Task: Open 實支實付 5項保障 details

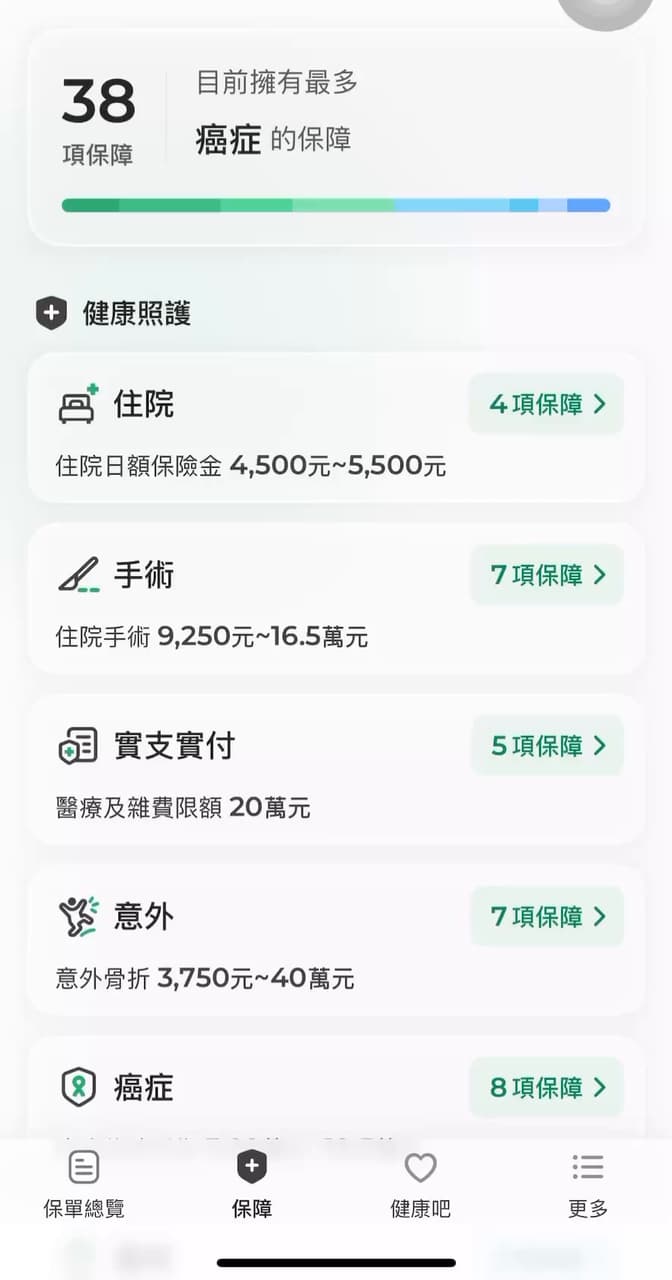Action: click(546, 746)
